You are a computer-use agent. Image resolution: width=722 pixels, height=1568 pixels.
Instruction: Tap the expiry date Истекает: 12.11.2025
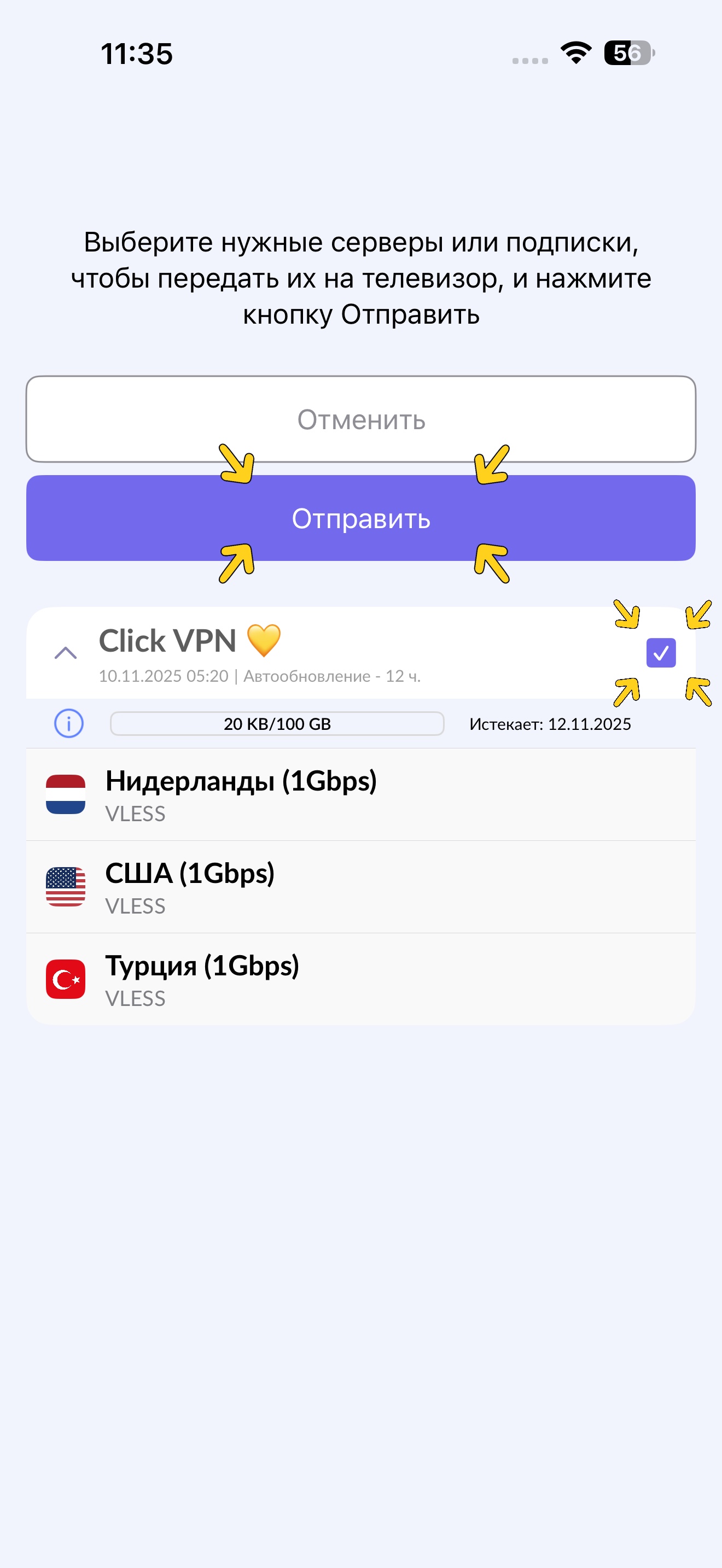[x=551, y=724]
